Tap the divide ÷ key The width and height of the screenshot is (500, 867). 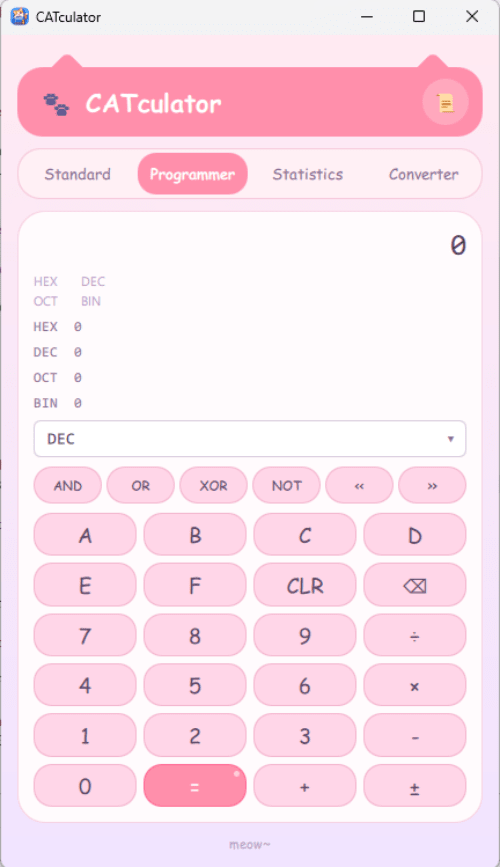(x=415, y=635)
